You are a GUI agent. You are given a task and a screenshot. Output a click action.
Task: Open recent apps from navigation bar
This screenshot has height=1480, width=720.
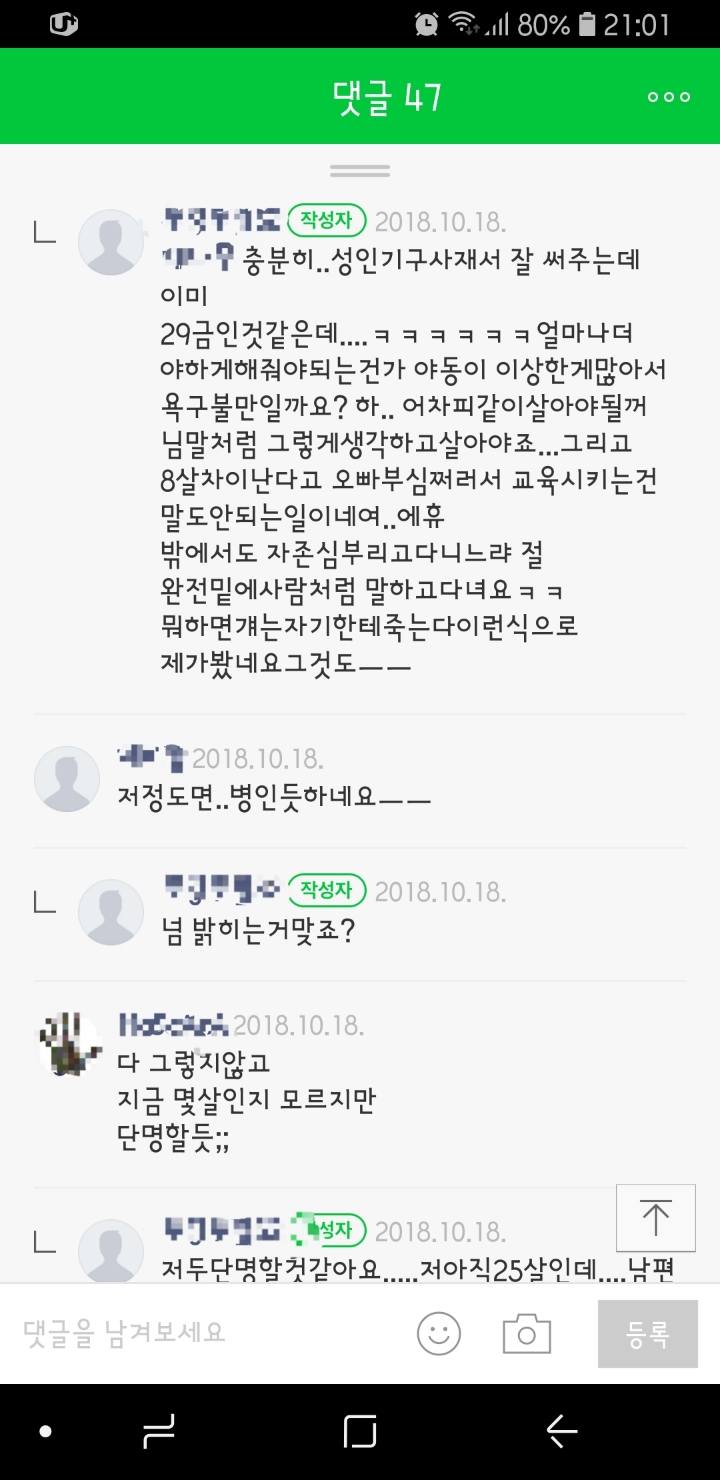tap(360, 1431)
